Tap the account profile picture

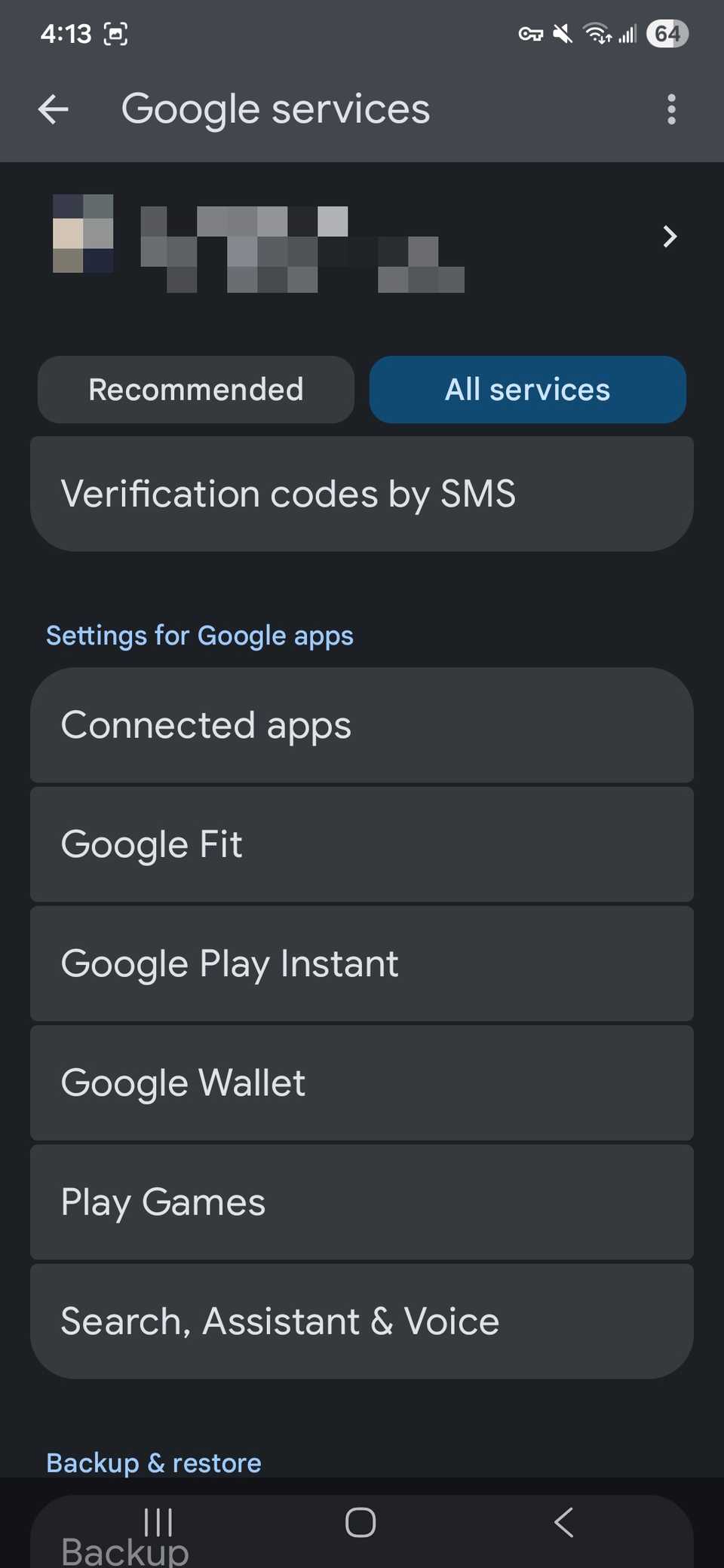pyautogui.click(x=83, y=236)
